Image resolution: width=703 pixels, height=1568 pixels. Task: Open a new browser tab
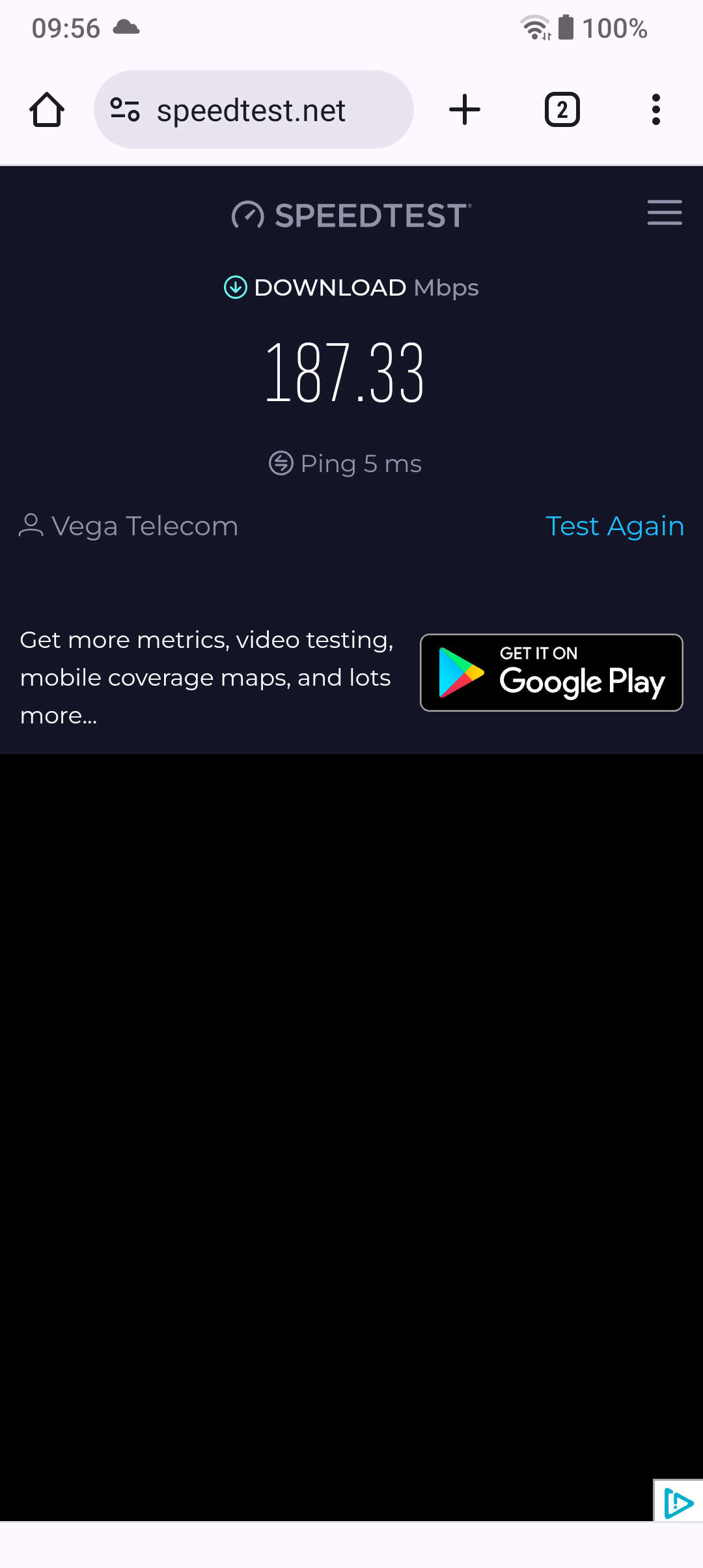coord(465,109)
